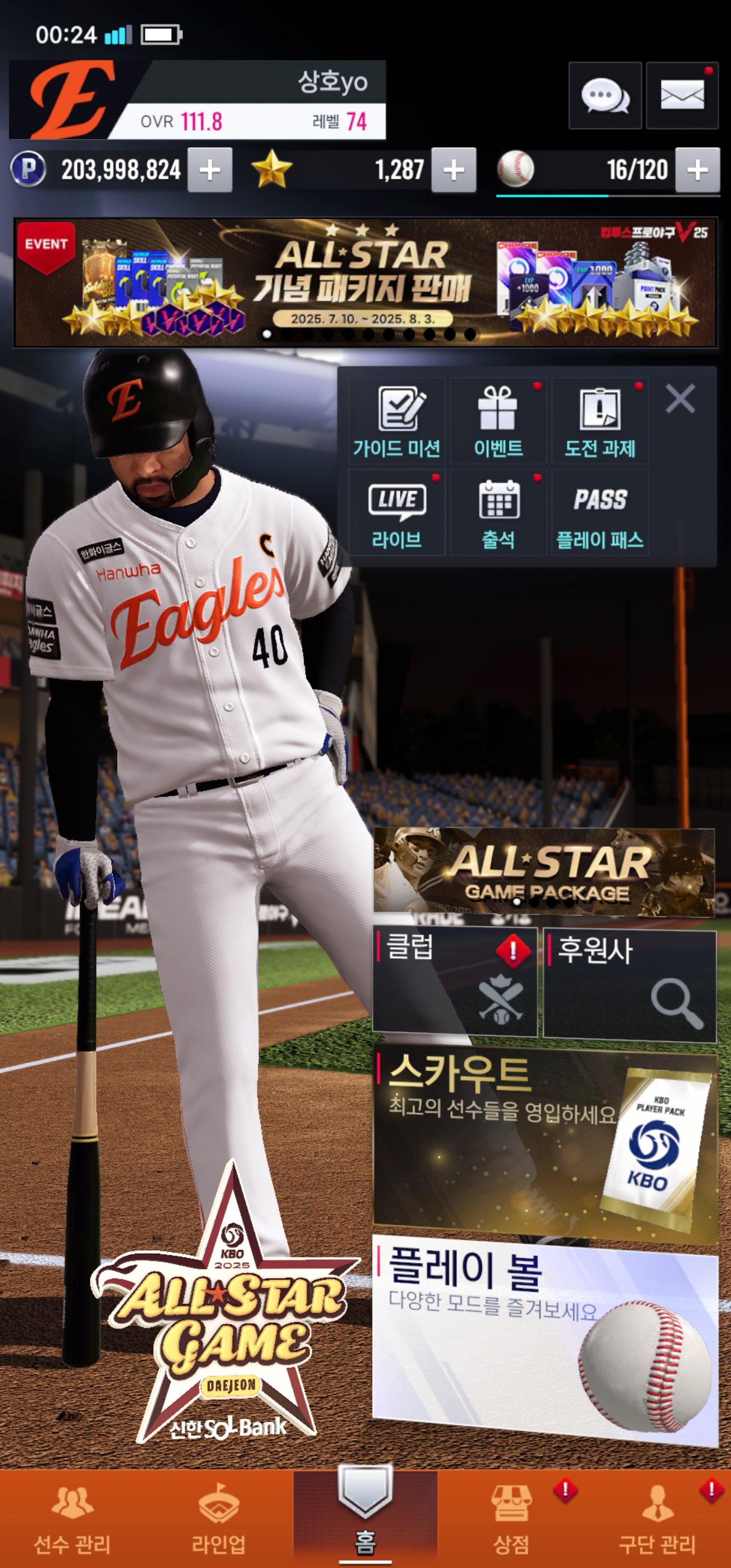The width and height of the screenshot is (731, 1568).
Task: Open 플레이 패스
Action: 600,512
